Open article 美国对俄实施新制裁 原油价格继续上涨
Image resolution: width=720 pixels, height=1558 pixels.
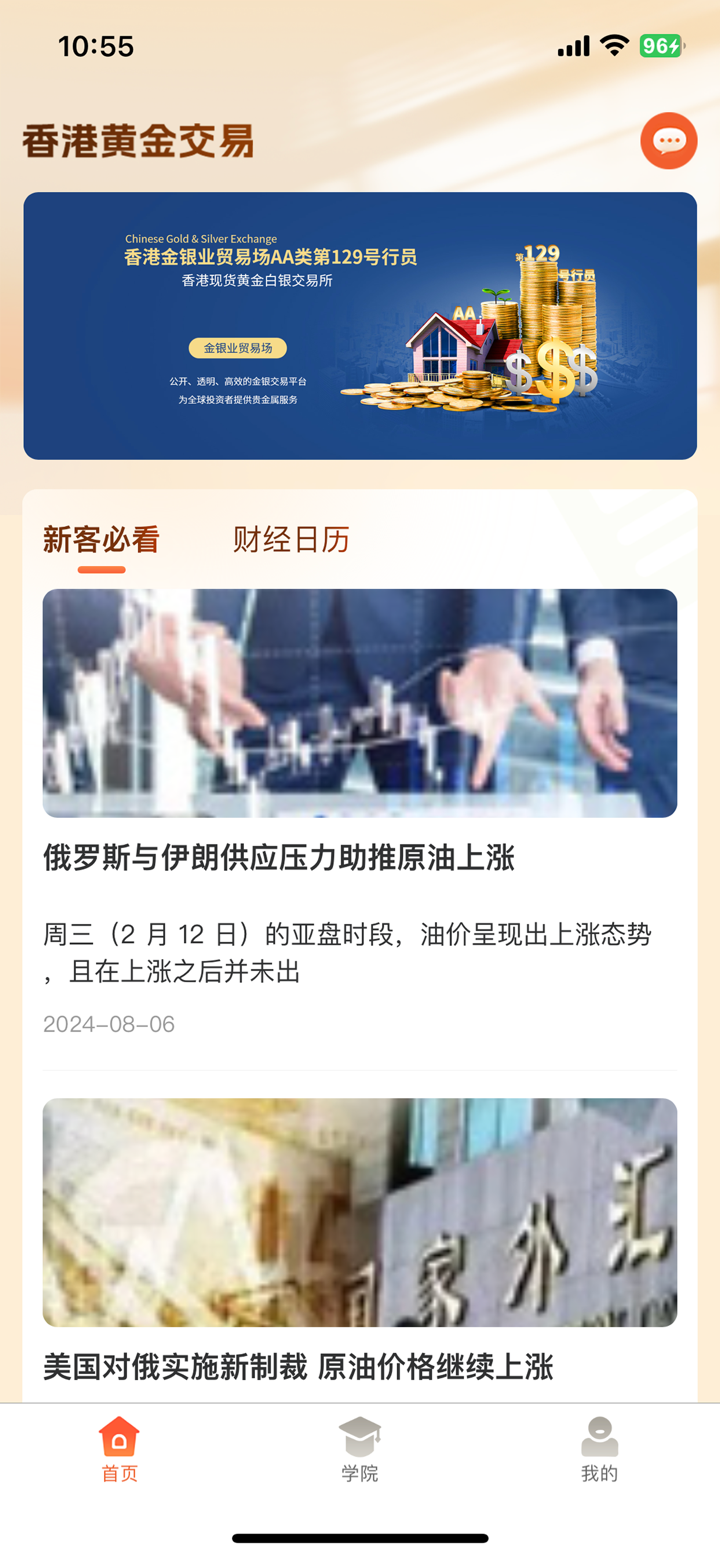point(298,1366)
